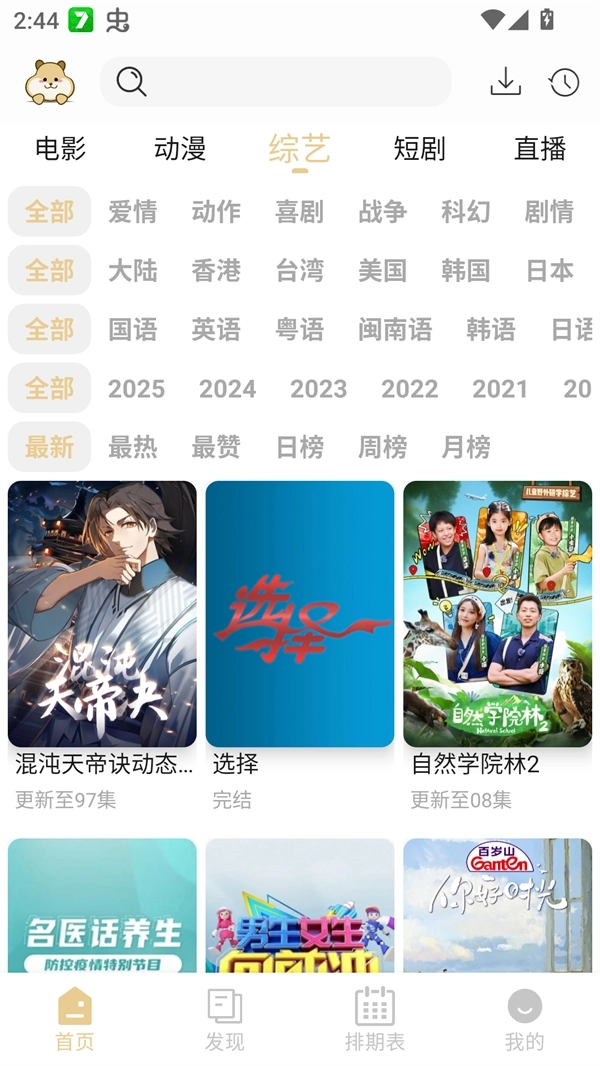Screen dimensions: 600x1066
Task: Switch to the 电影 tab
Action: pos(60,149)
